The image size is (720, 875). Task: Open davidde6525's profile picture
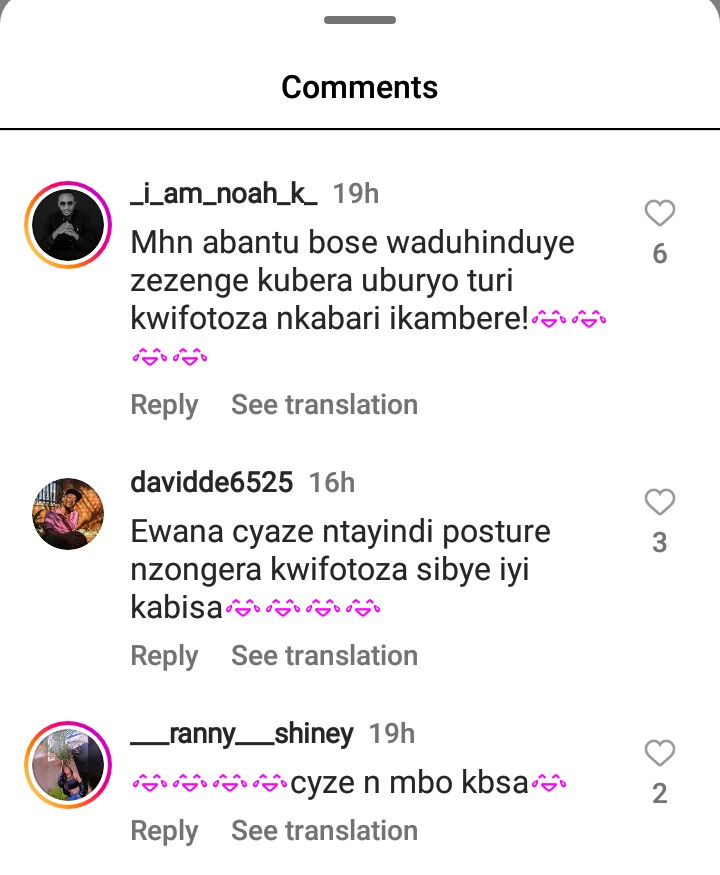[x=68, y=514]
